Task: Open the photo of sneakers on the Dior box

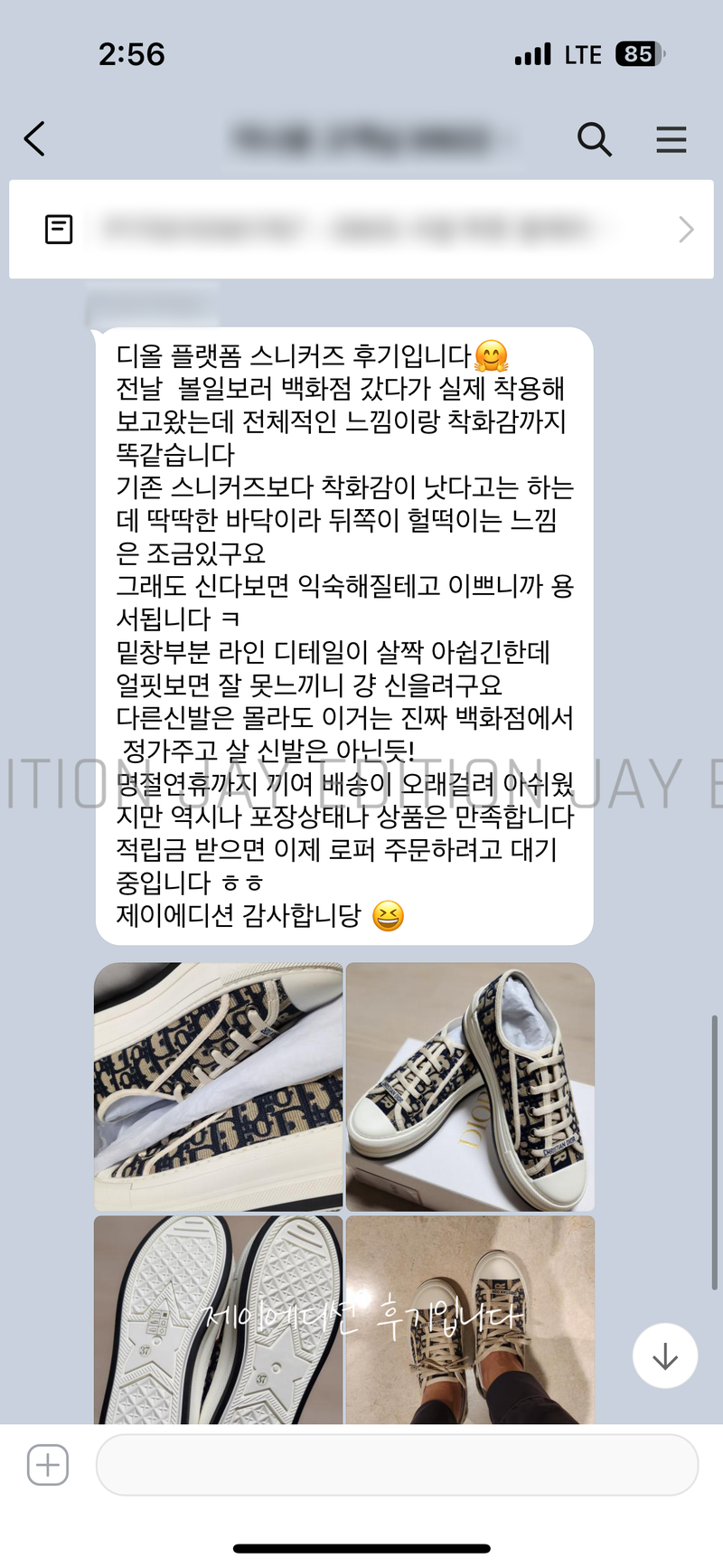Action: [x=470, y=1086]
